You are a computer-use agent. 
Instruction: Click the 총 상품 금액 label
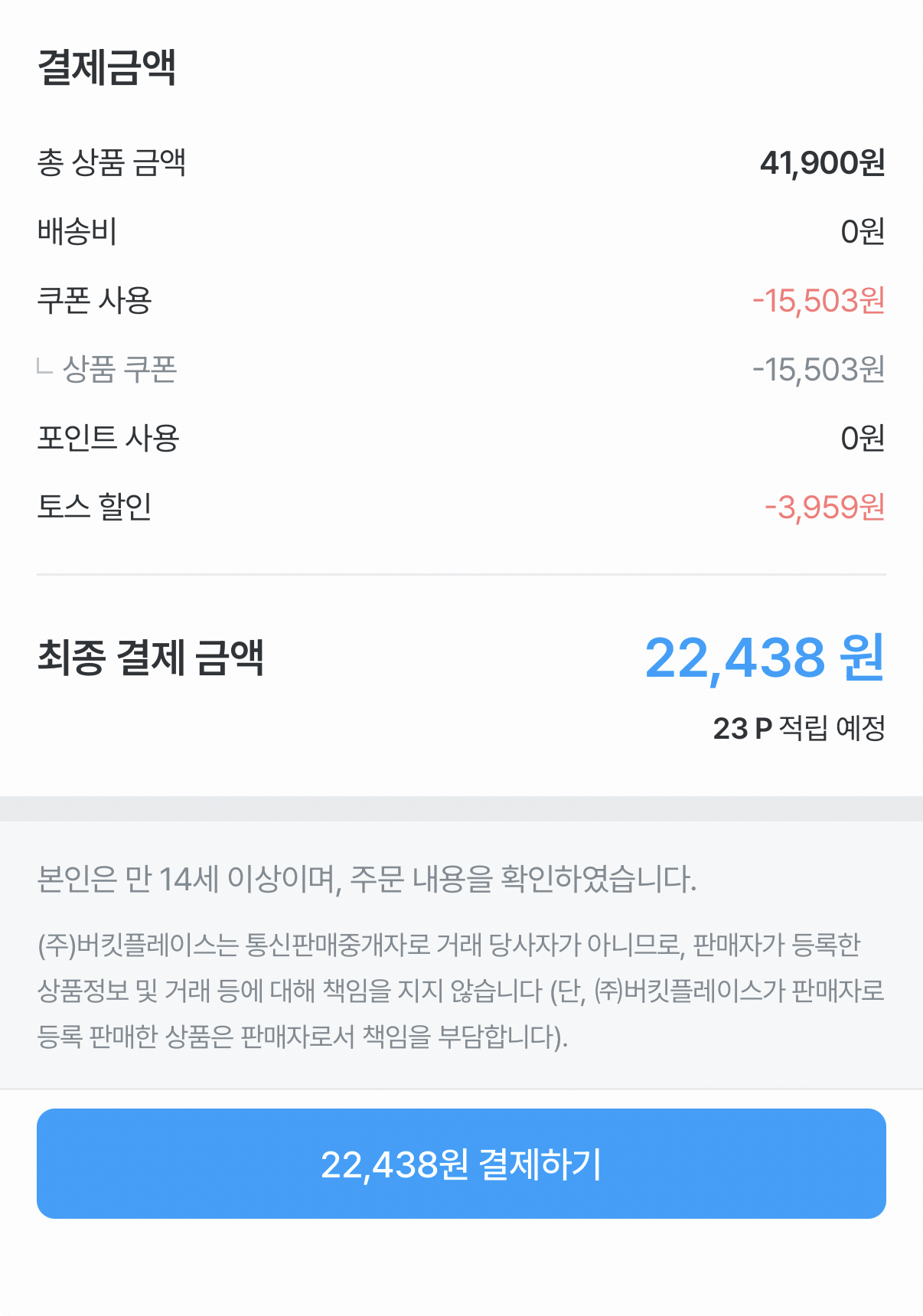pyautogui.click(x=113, y=162)
